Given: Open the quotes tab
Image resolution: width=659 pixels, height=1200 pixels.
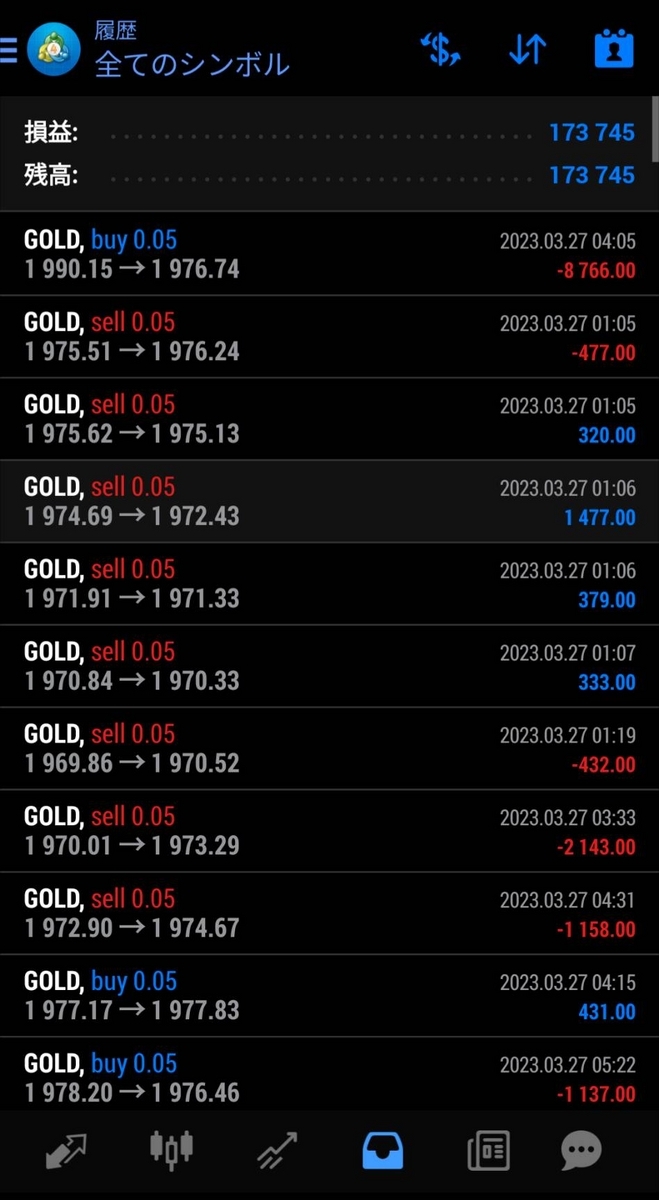Looking at the screenshot, I should pyautogui.click(x=66, y=1151).
